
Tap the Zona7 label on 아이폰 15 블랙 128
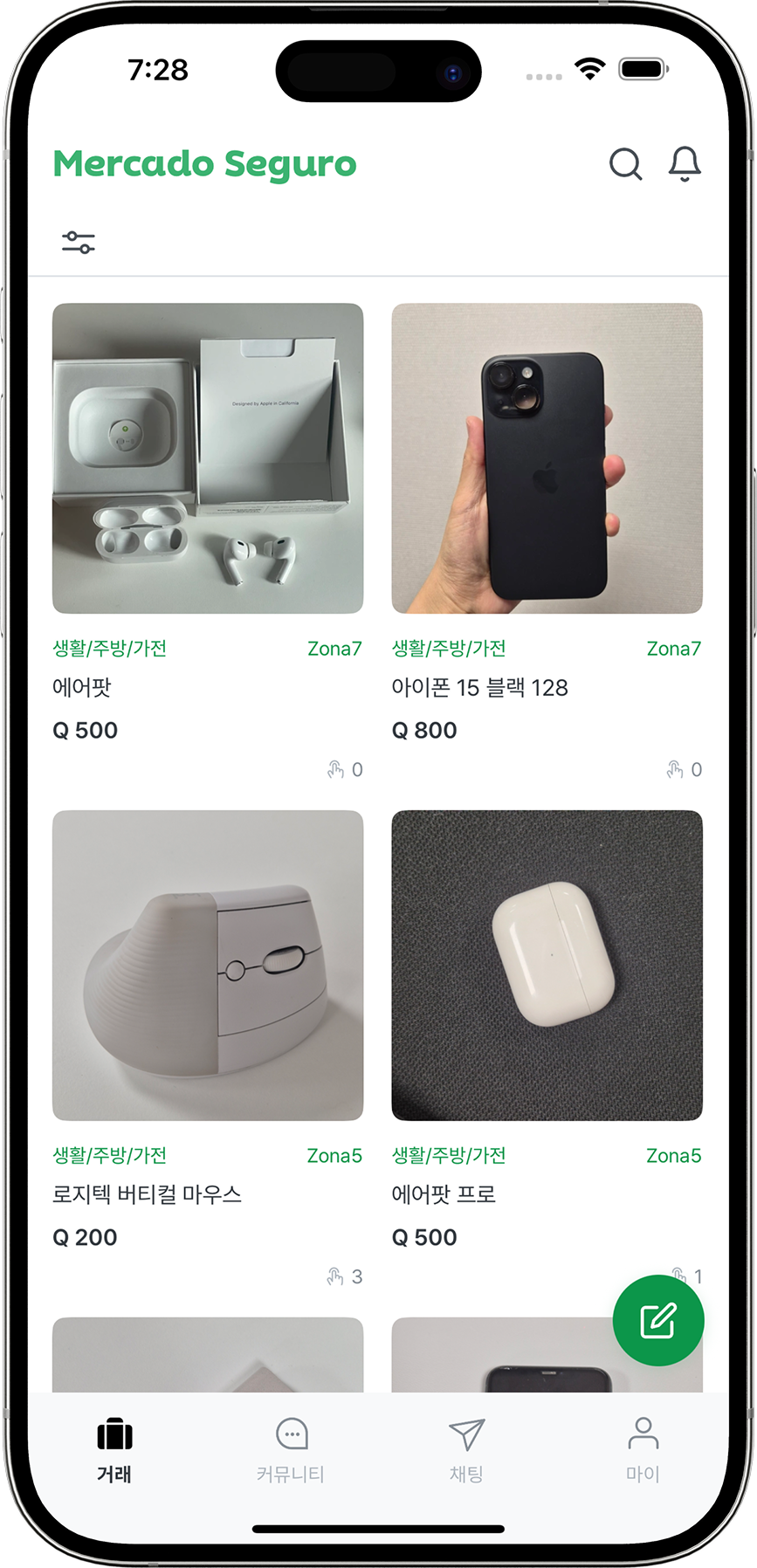[673, 649]
